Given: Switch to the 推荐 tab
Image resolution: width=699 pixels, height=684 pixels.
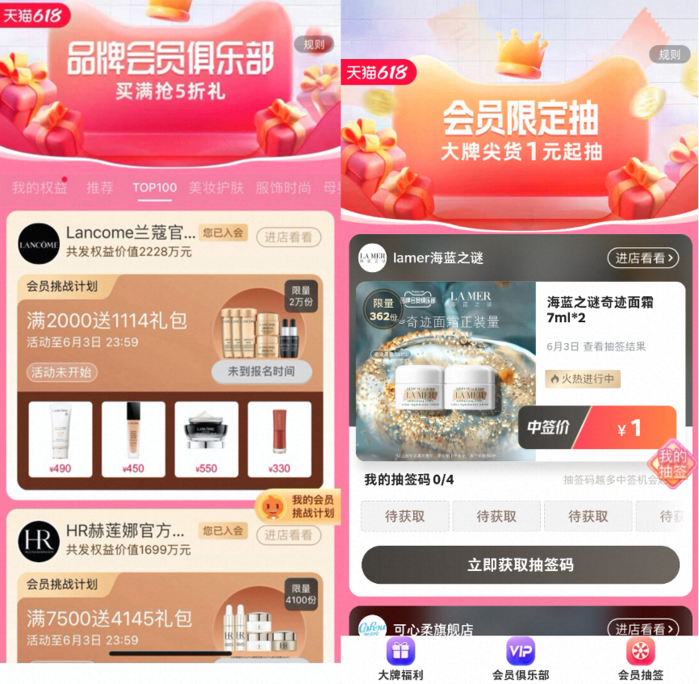Looking at the screenshot, I should click(99, 187).
